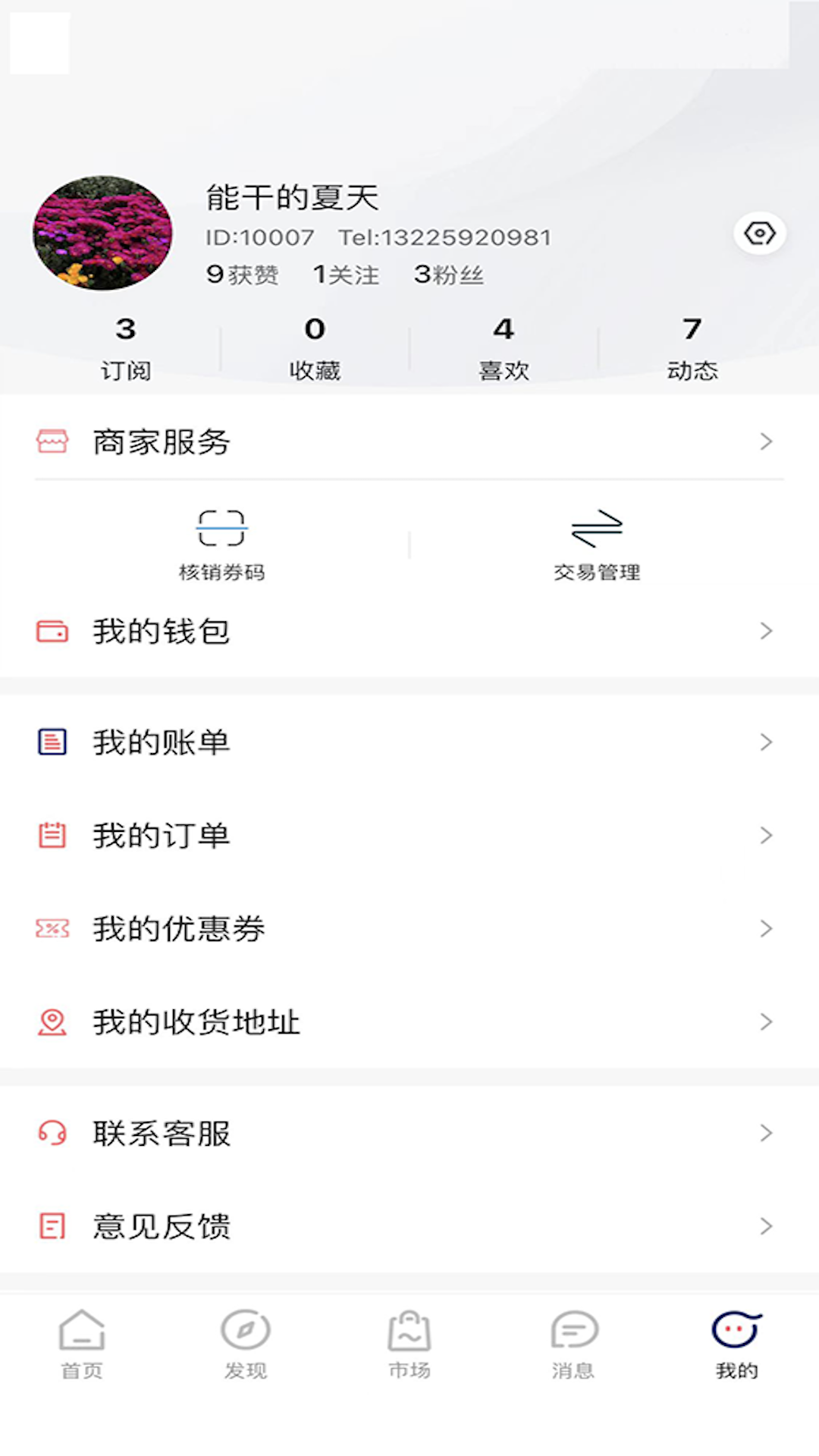Switch to the 市场 market tab
Image resolution: width=819 pixels, height=1456 pixels.
tap(409, 1345)
